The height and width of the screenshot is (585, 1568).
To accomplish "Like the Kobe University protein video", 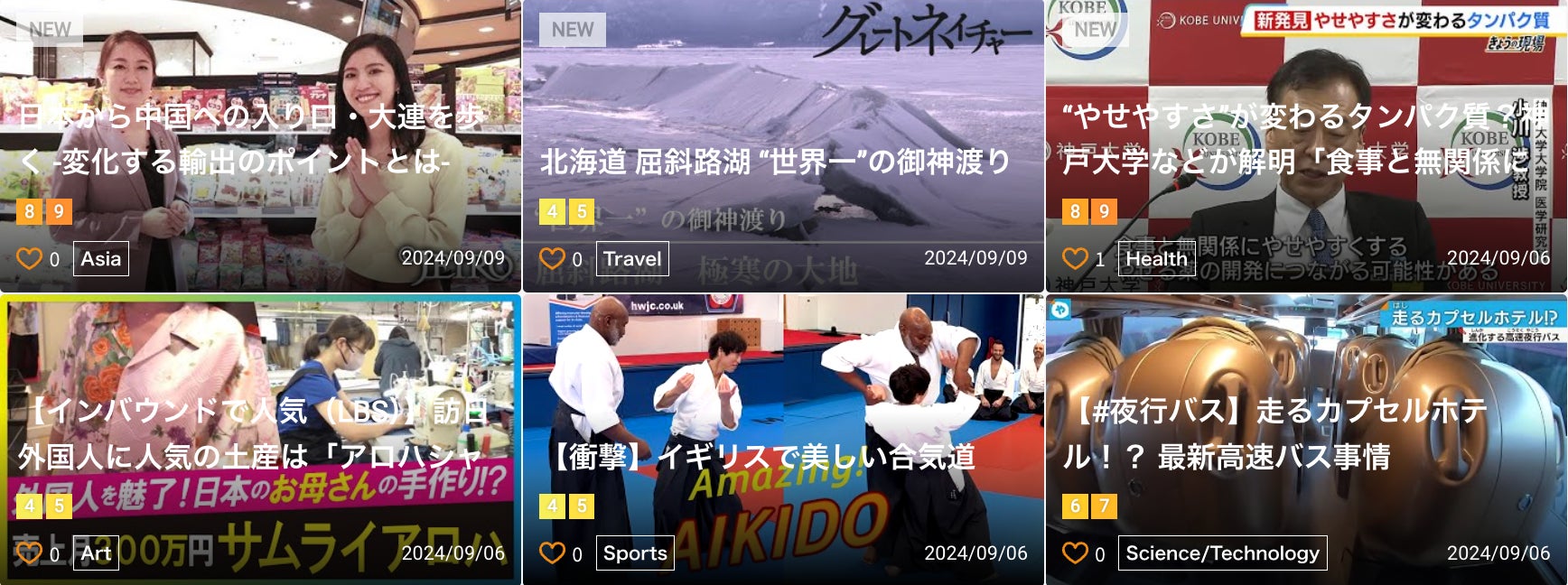I will pos(1074,259).
